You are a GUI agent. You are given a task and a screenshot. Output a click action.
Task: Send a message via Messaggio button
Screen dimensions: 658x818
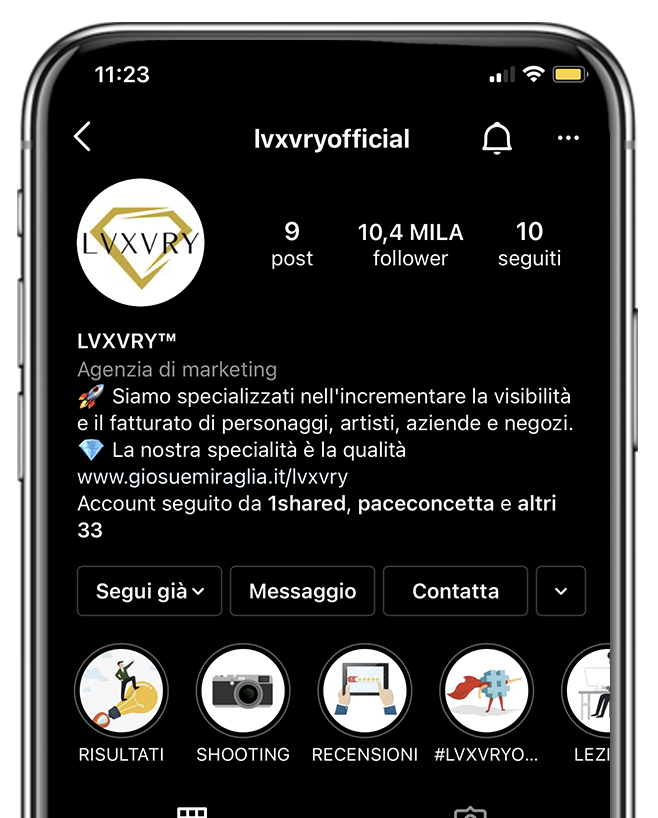tap(302, 591)
